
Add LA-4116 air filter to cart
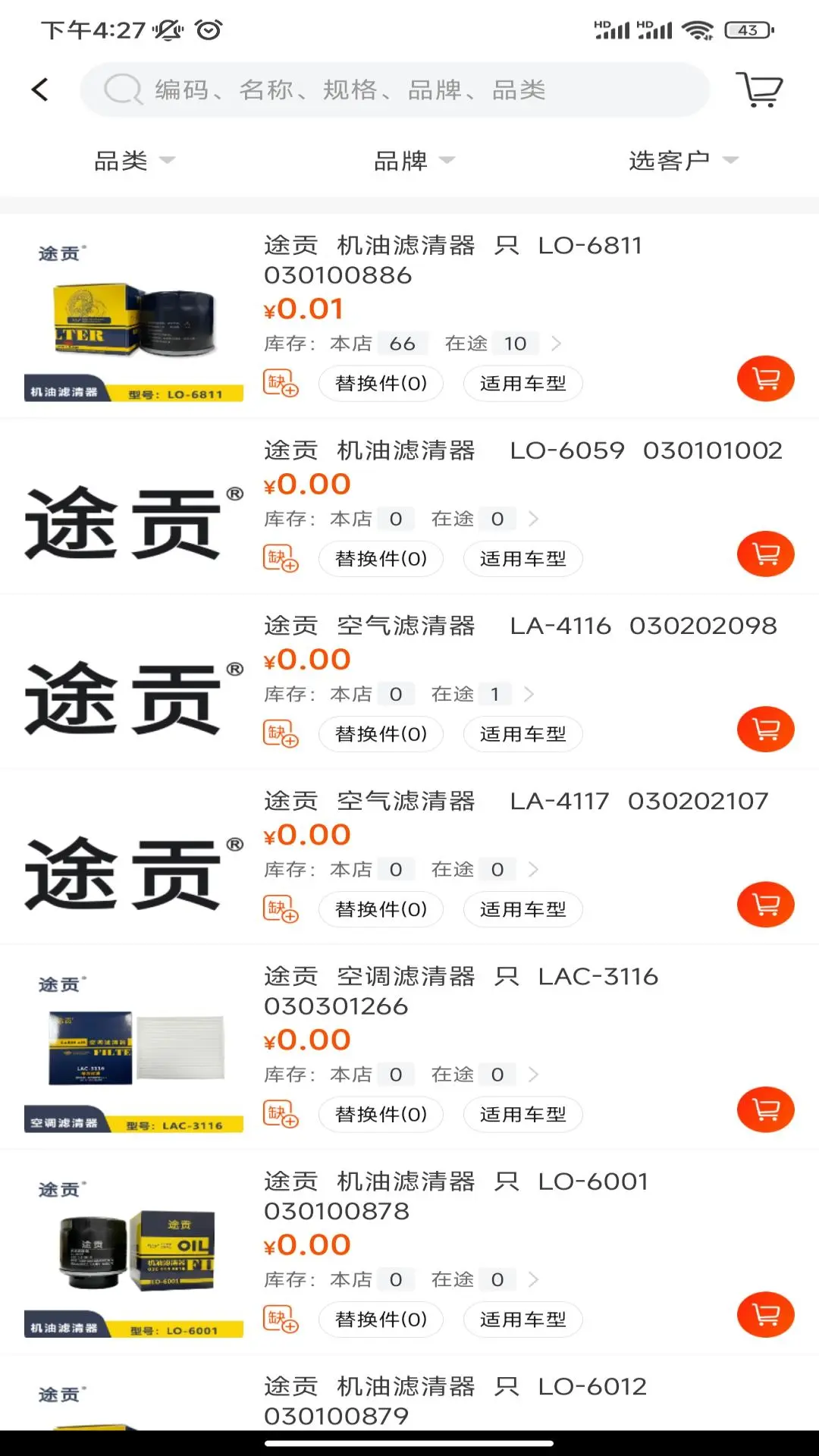coord(765,729)
